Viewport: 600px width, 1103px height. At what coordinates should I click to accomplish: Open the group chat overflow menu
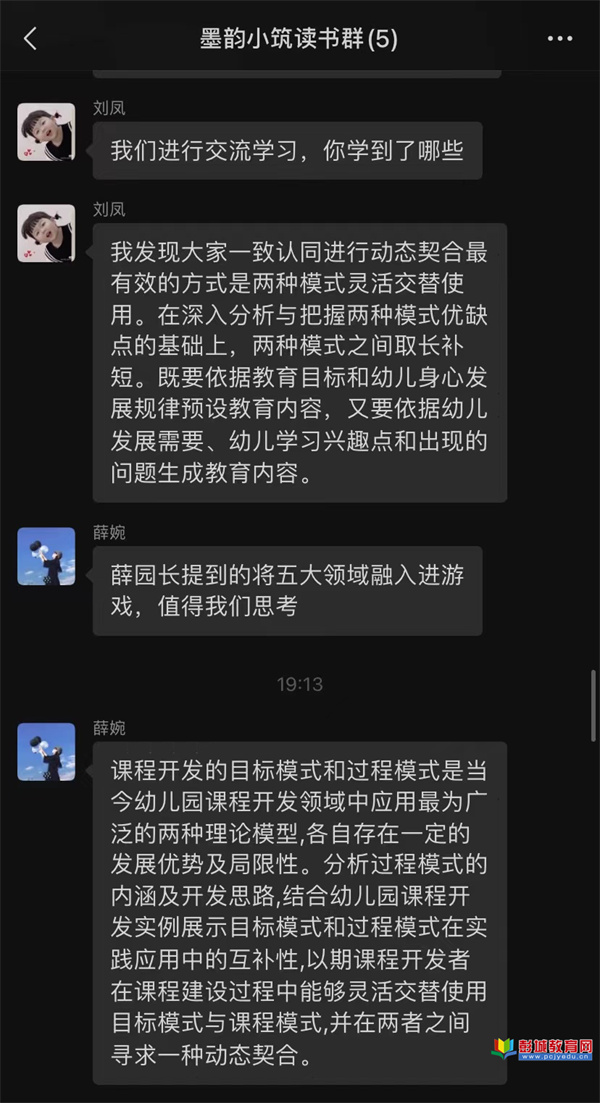pos(560,39)
